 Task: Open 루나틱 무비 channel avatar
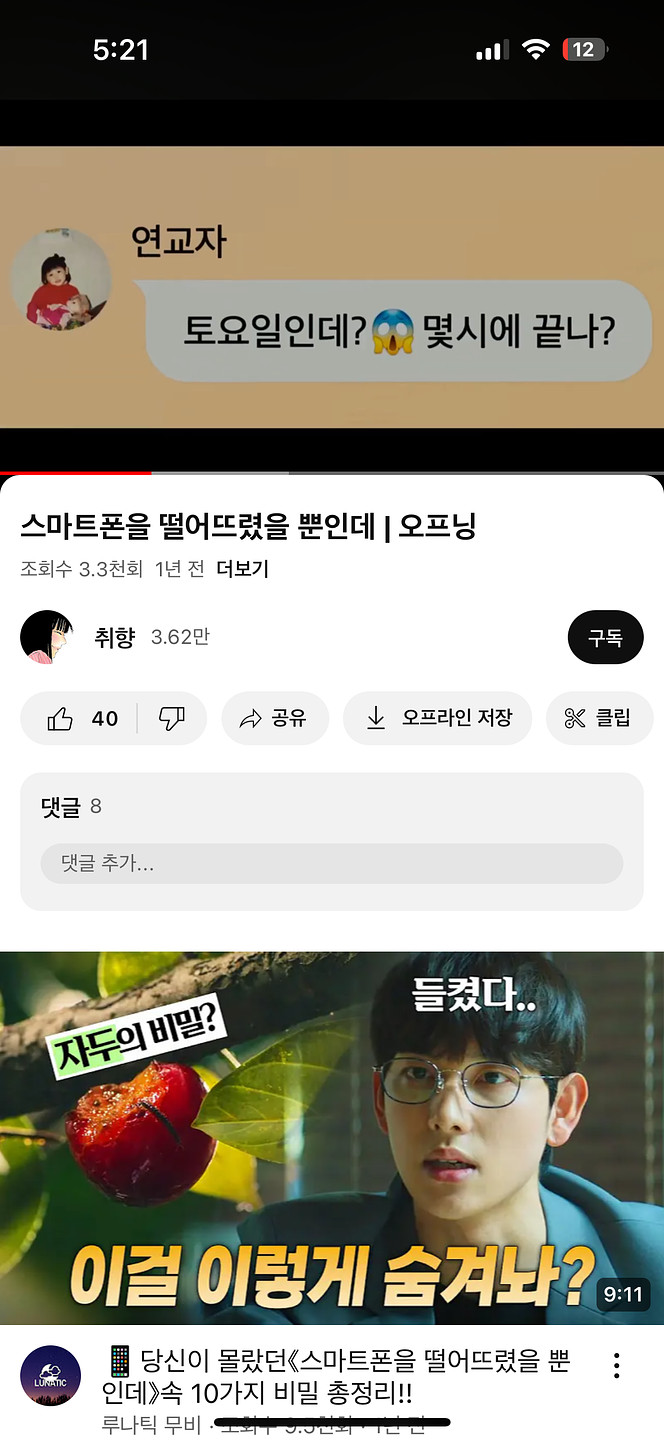[x=50, y=1375]
